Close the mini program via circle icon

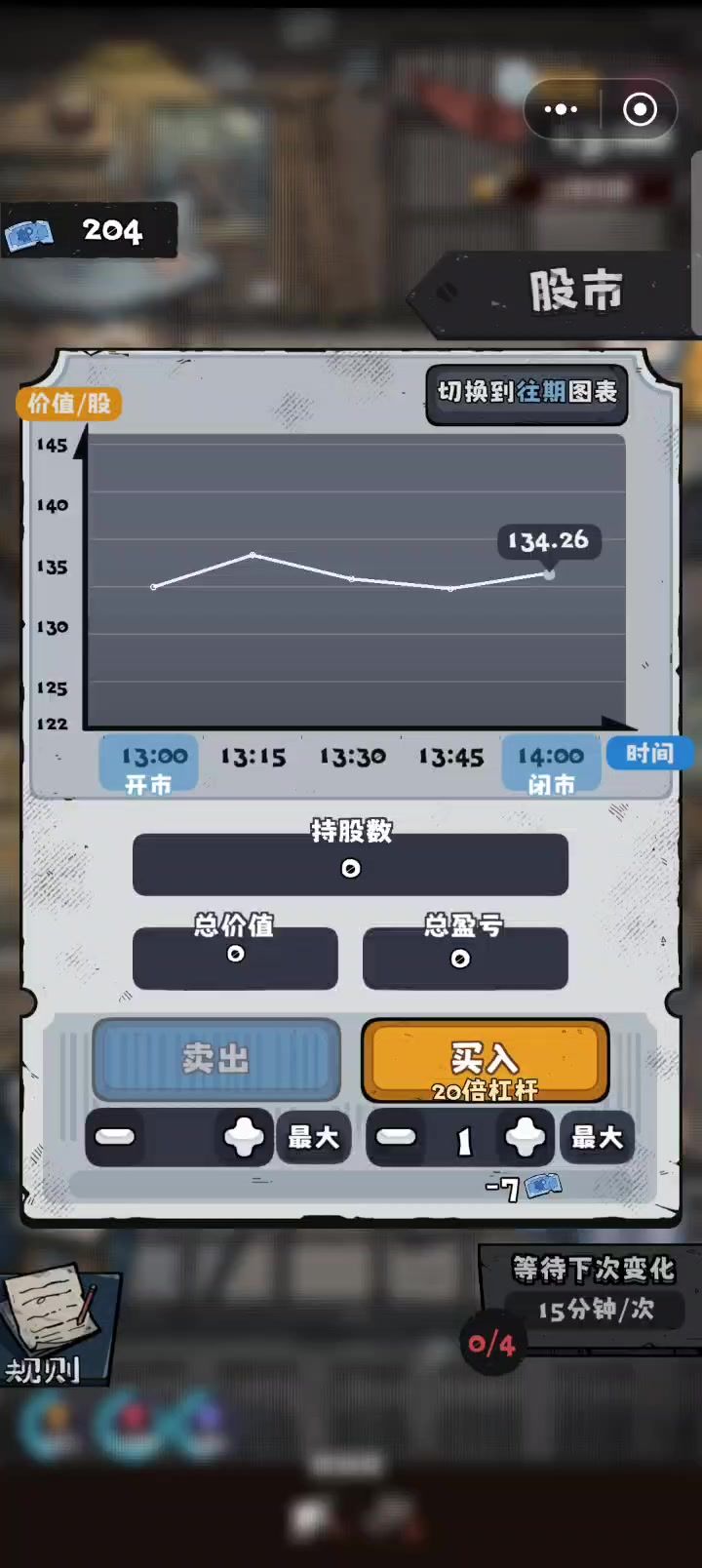pos(640,109)
